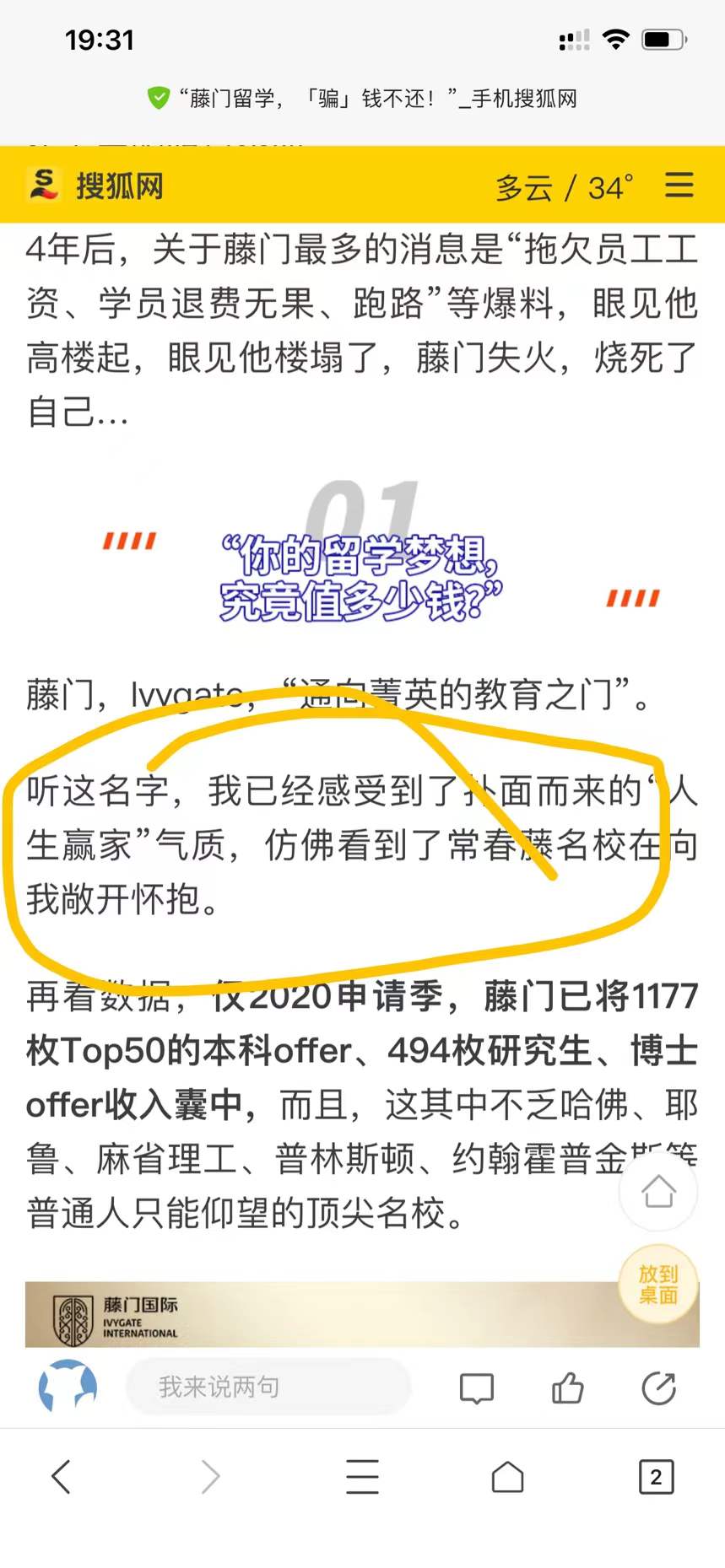
Task: Tap the 放到桌面 floating button
Action: coord(658,1284)
